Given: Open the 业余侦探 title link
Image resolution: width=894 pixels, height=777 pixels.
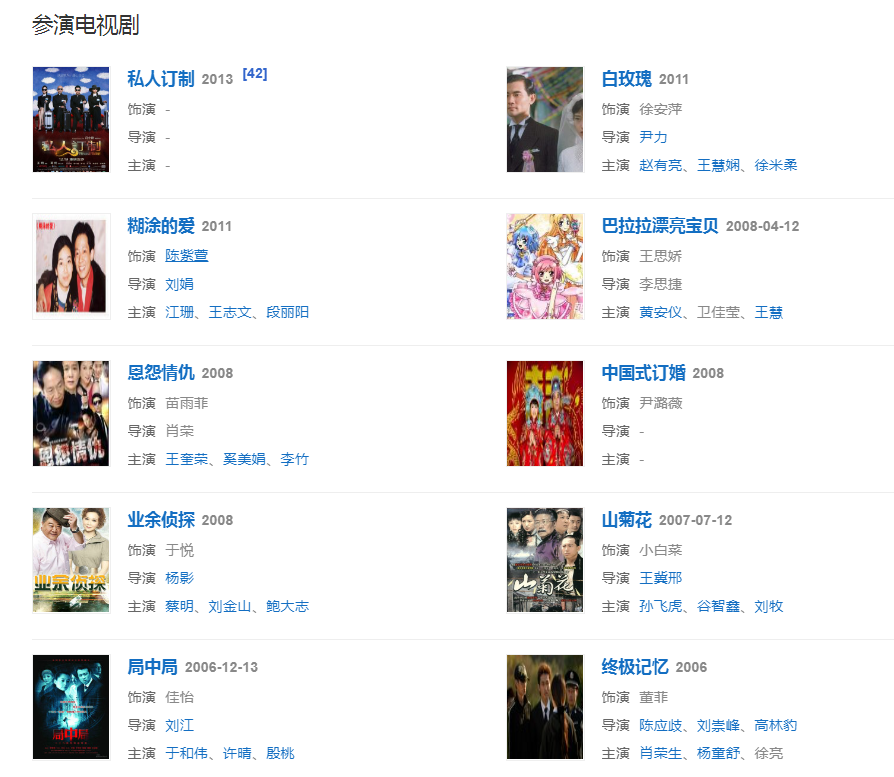Looking at the screenshot, I should 160,520.
